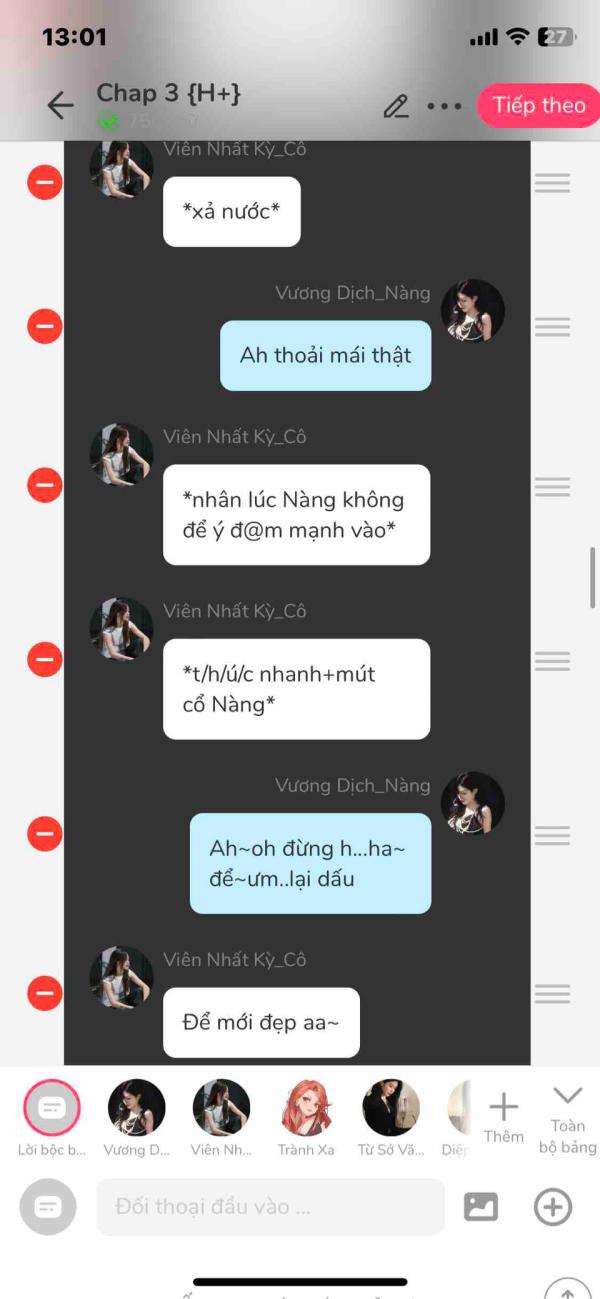Focus the Đối thoại đầu vào field
The height and width of the screenshot is (1299, 600).
[x=270, y=1206]
